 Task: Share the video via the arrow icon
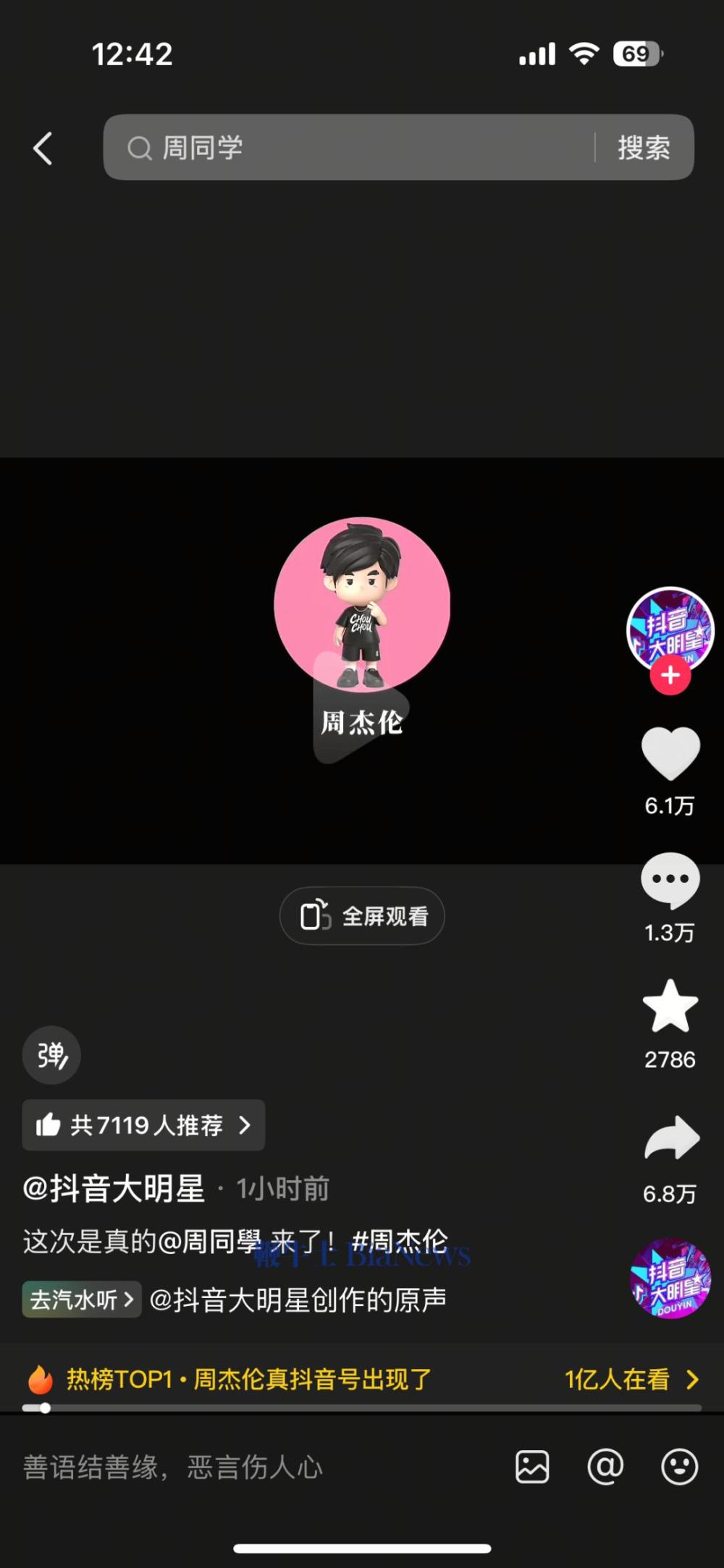[x=671, y=1138]
